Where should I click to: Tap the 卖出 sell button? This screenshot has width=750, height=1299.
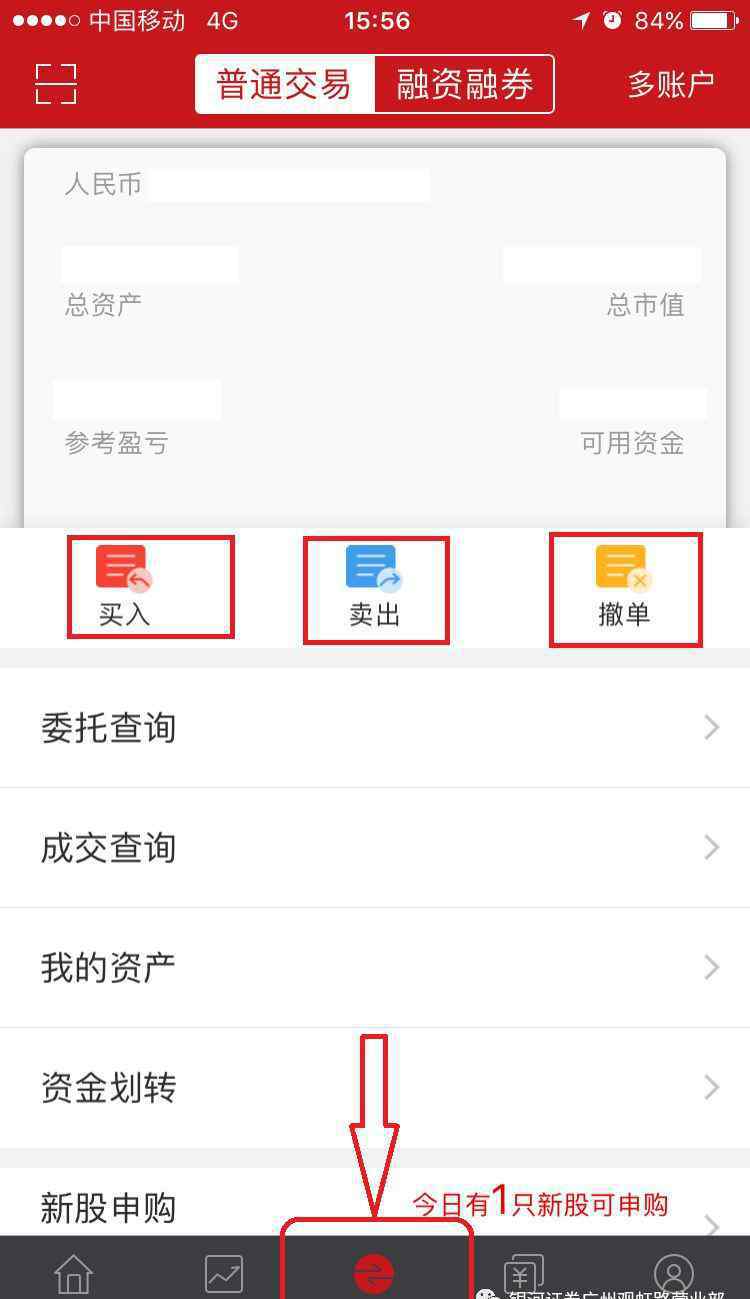tap(375, 589)
